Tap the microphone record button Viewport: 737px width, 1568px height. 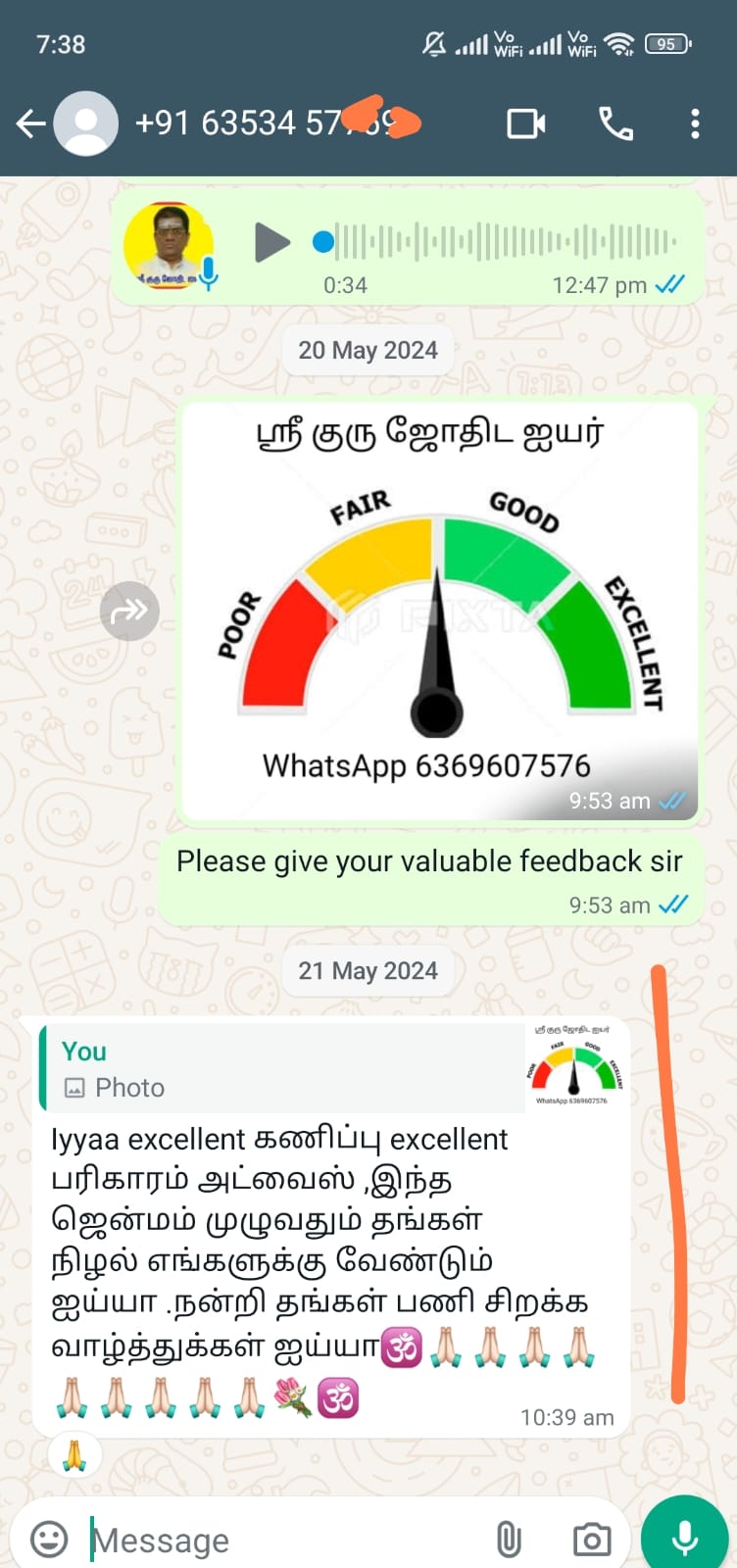[x=684, y=1539]
